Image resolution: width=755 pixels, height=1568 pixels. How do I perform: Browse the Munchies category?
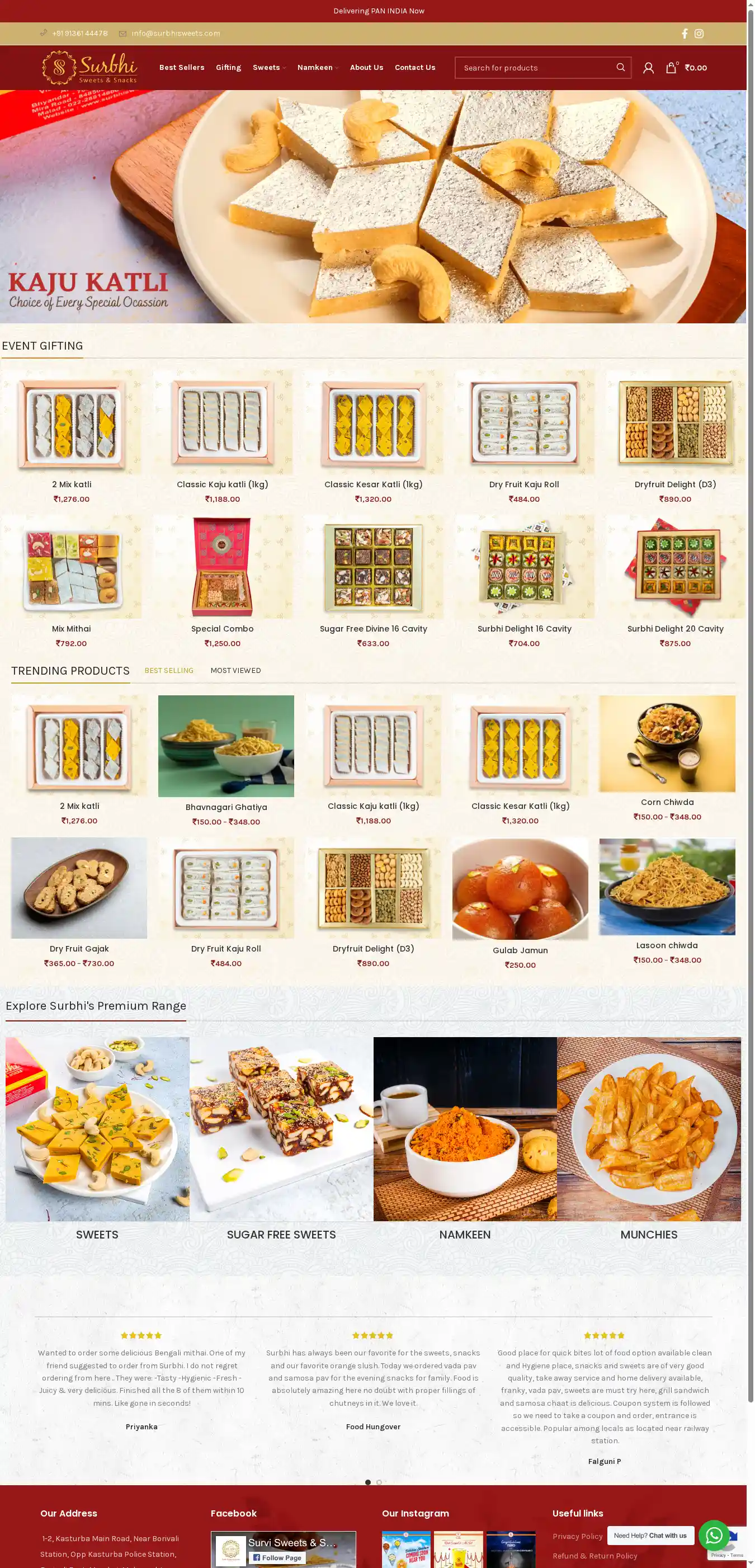649,1235
